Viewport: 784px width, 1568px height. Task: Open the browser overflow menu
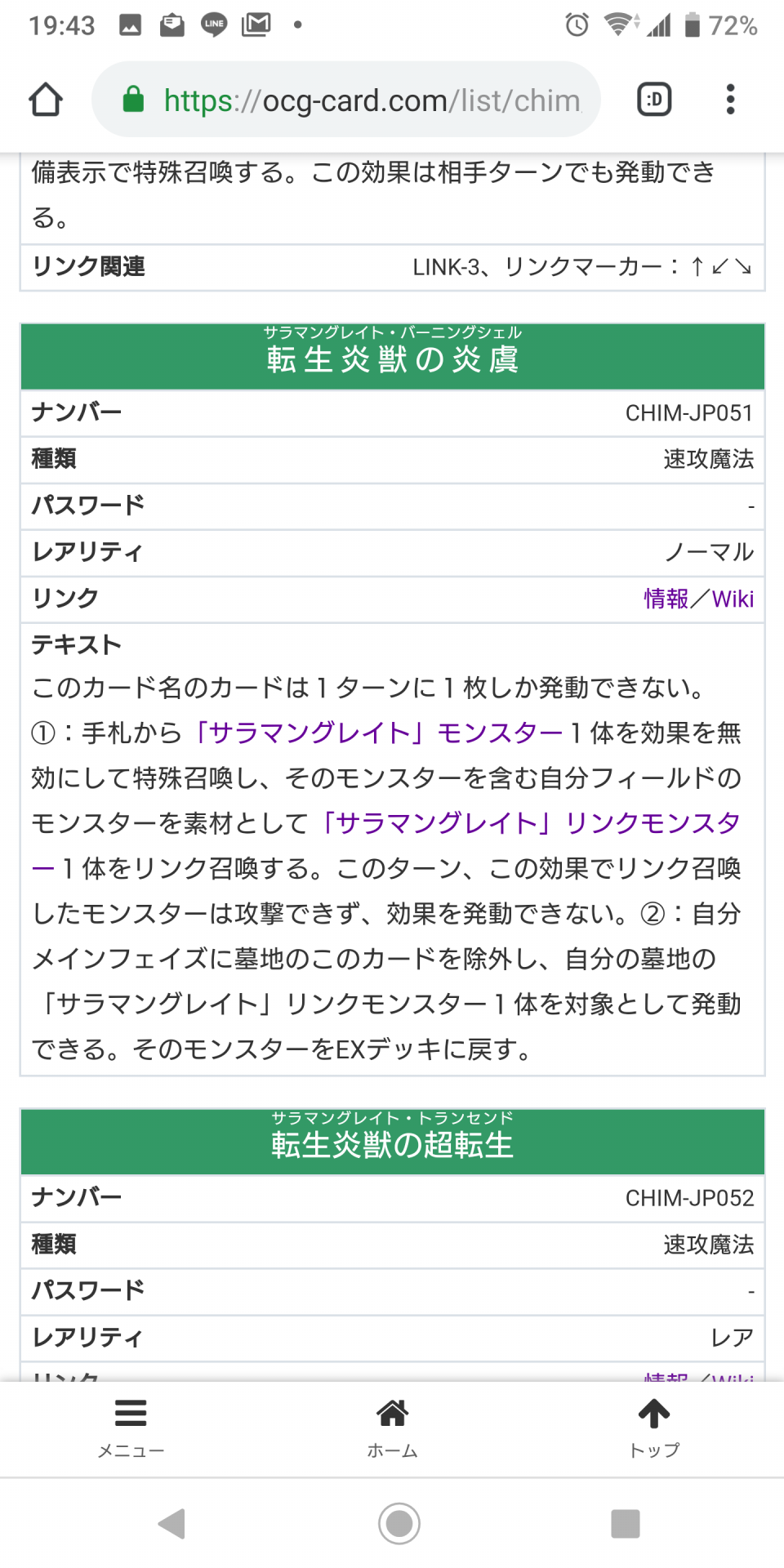coord(730,100)
